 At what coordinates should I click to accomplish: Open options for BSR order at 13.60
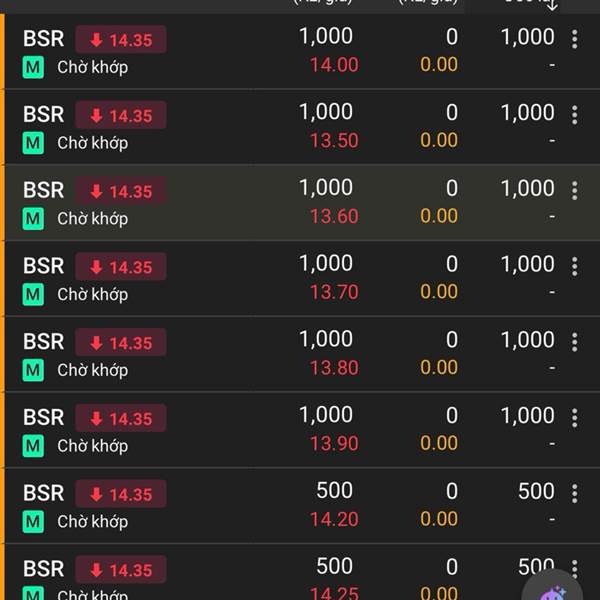574,191
